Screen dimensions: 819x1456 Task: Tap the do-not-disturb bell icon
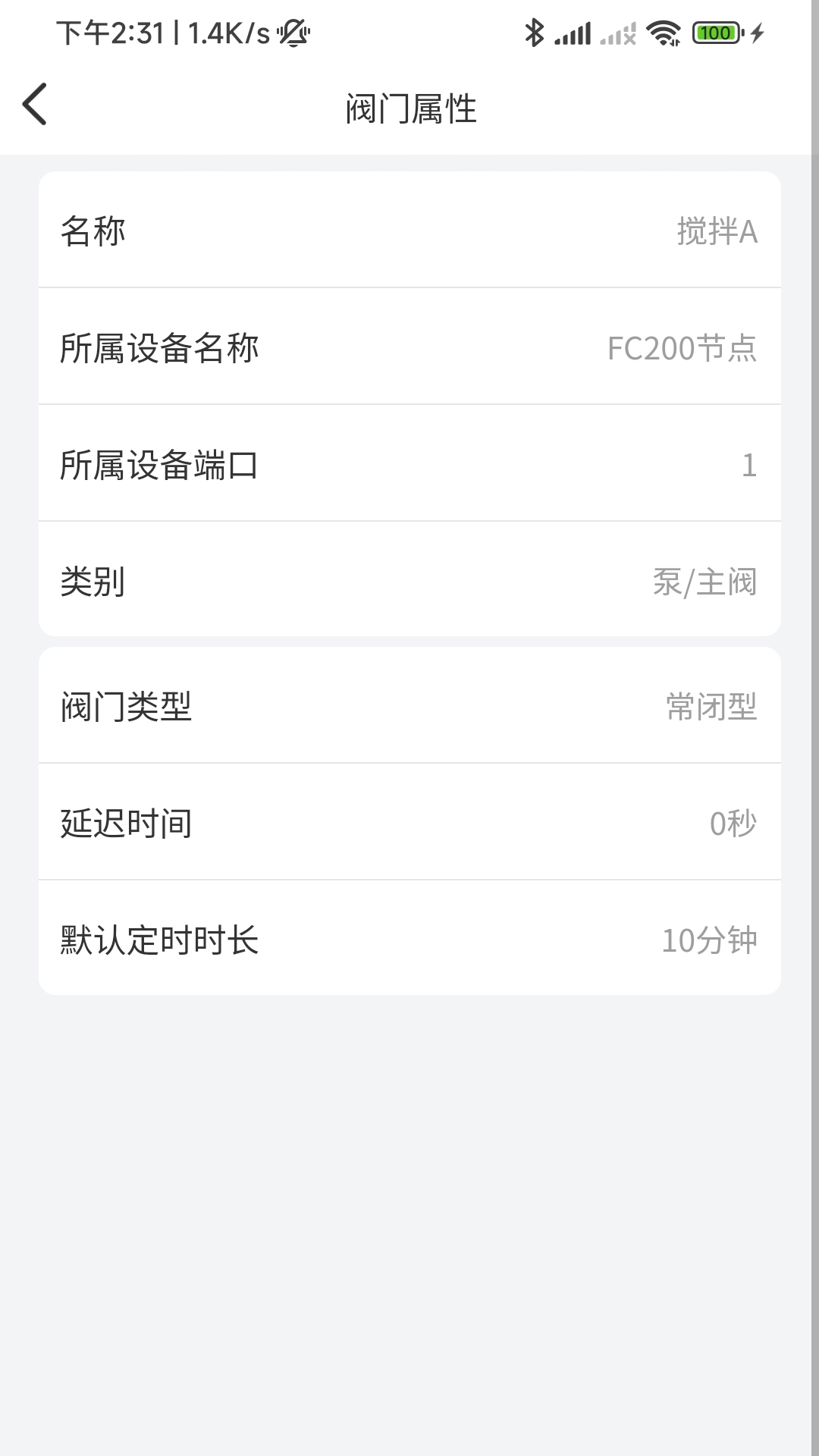292,33
